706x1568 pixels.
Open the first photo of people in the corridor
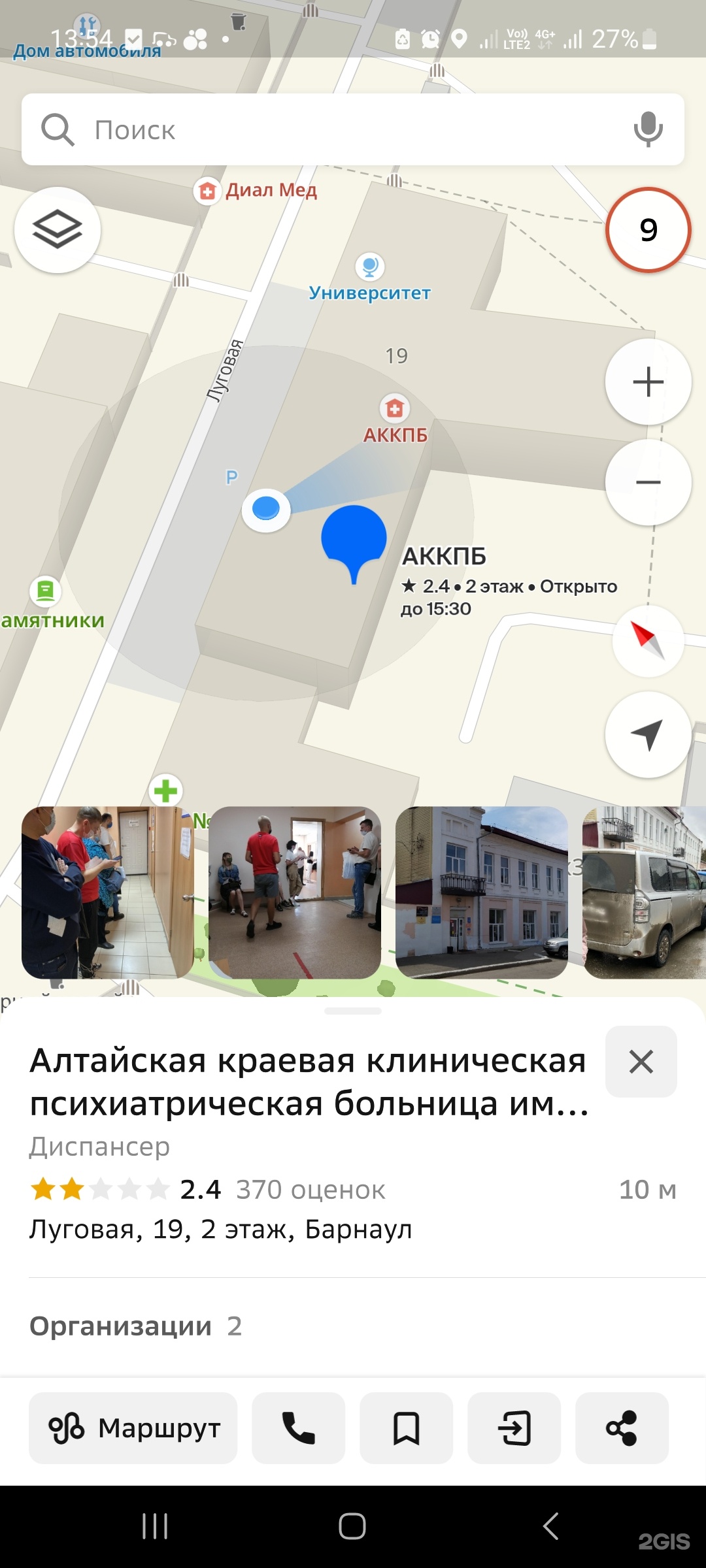[x=108, y=892]
